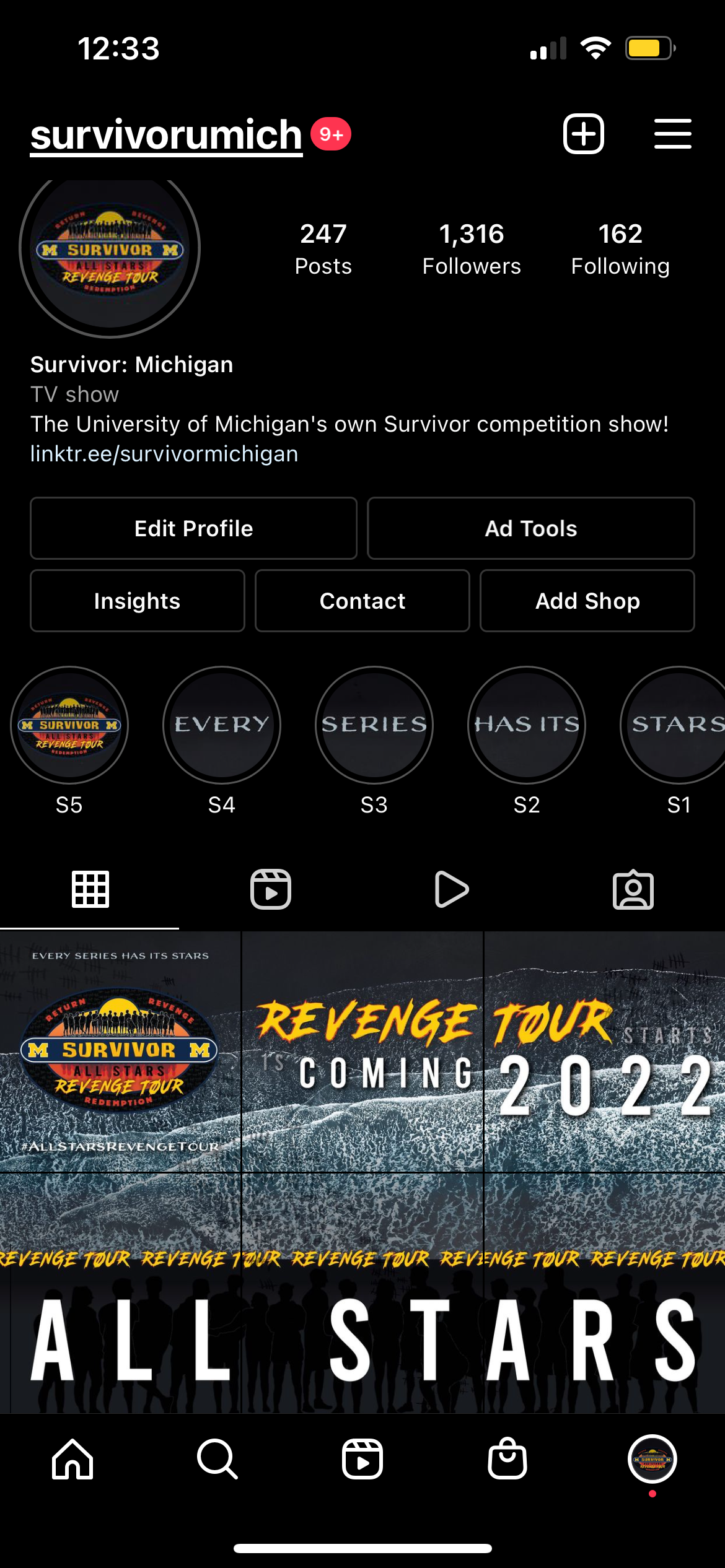Screen dimensions: 725x1568
Task: Tap Edit Profile
Action: (x=193, y=528)
